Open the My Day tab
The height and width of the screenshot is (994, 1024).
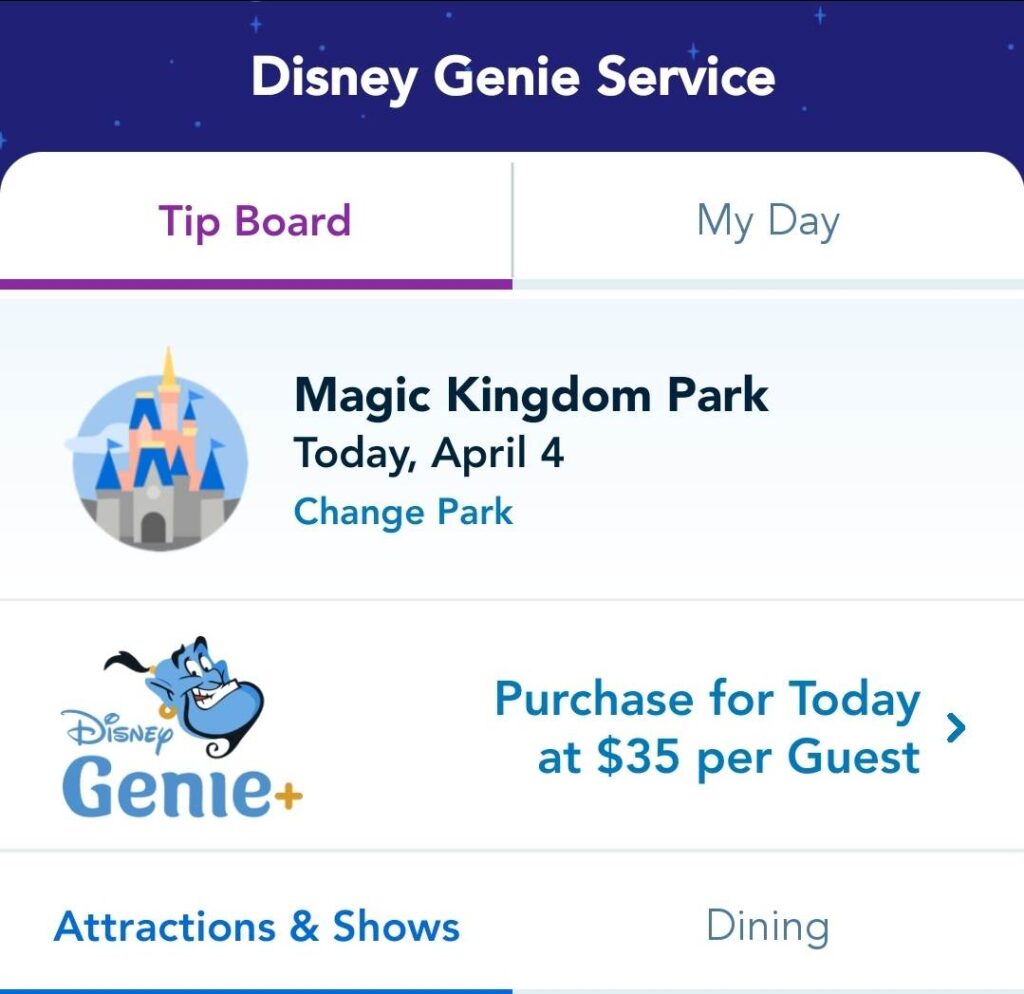pyautogui.click(x=767, y=221)
